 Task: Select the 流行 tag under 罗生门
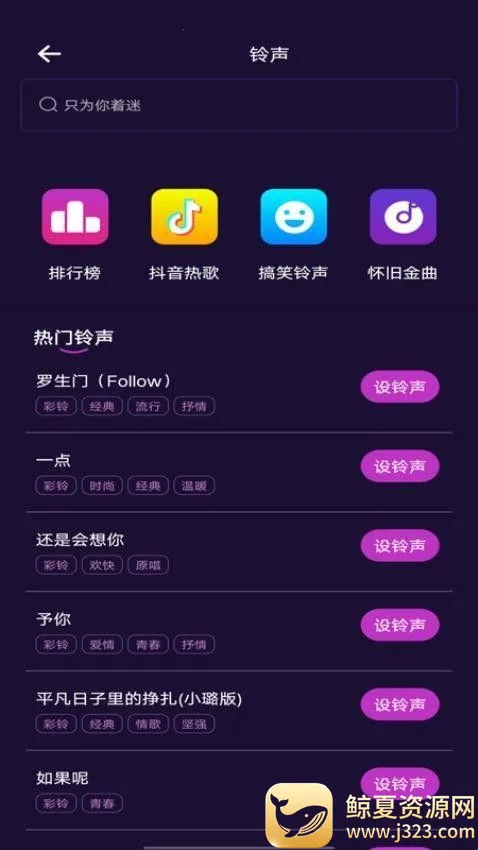coord(148,406)
